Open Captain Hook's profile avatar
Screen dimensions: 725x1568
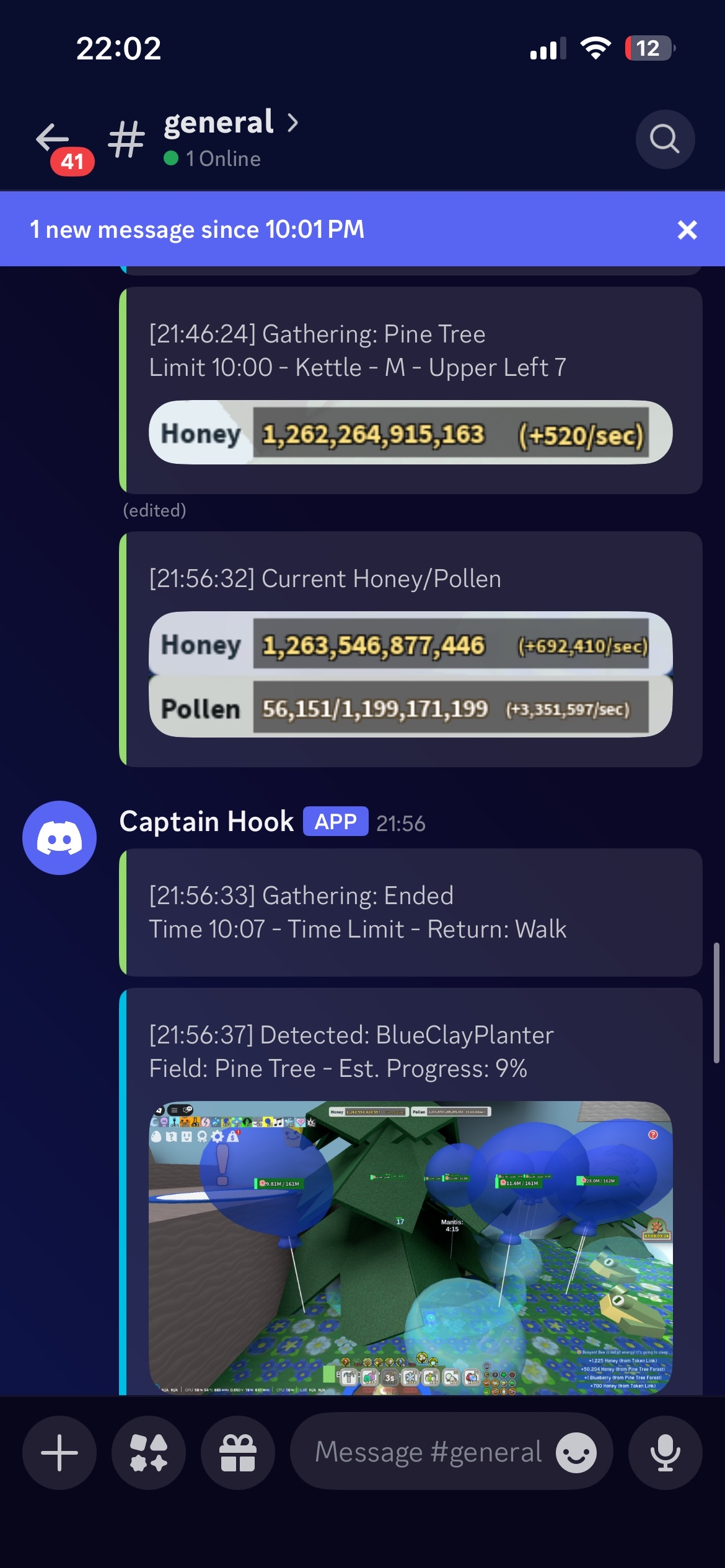(59, 838)
